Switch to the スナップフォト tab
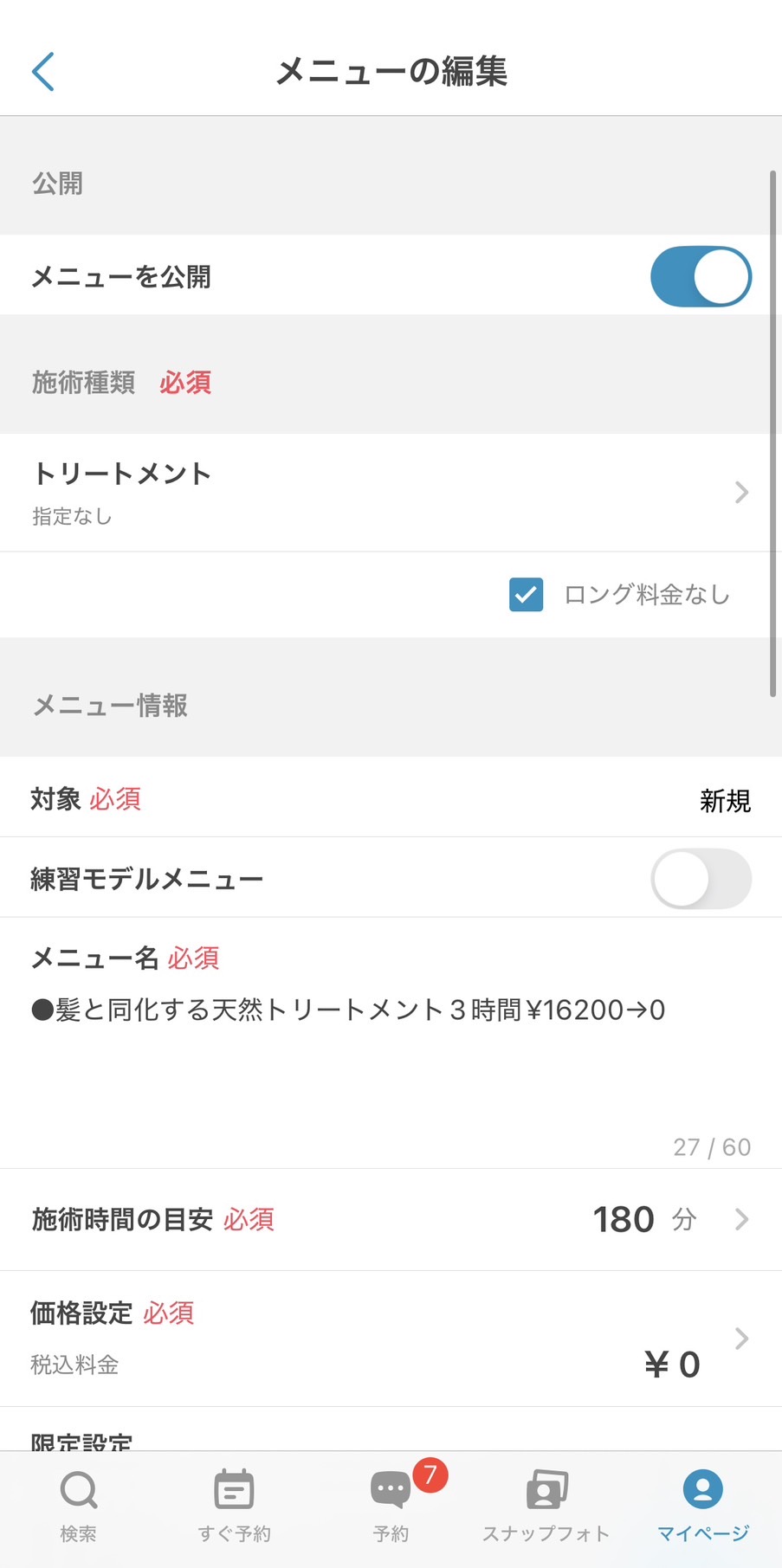The width and height of the screenshot is (782, 1568). [546, 1507]
